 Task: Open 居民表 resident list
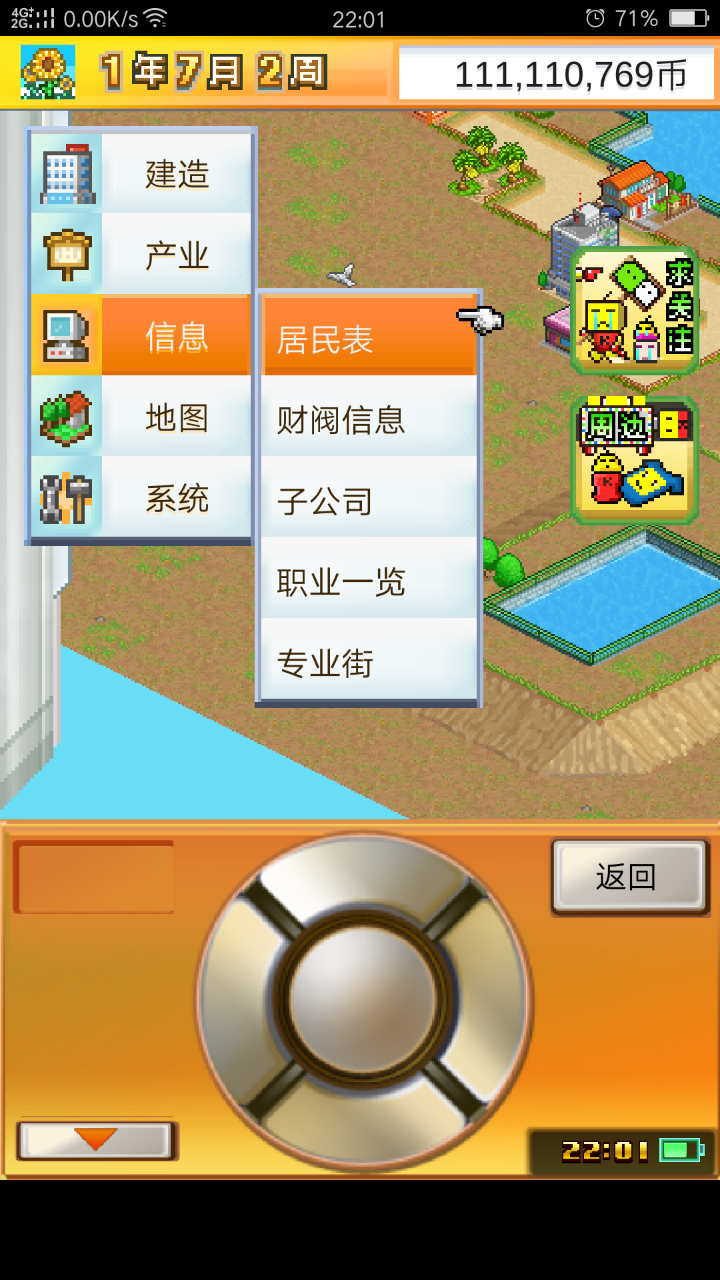coord(368,339)
